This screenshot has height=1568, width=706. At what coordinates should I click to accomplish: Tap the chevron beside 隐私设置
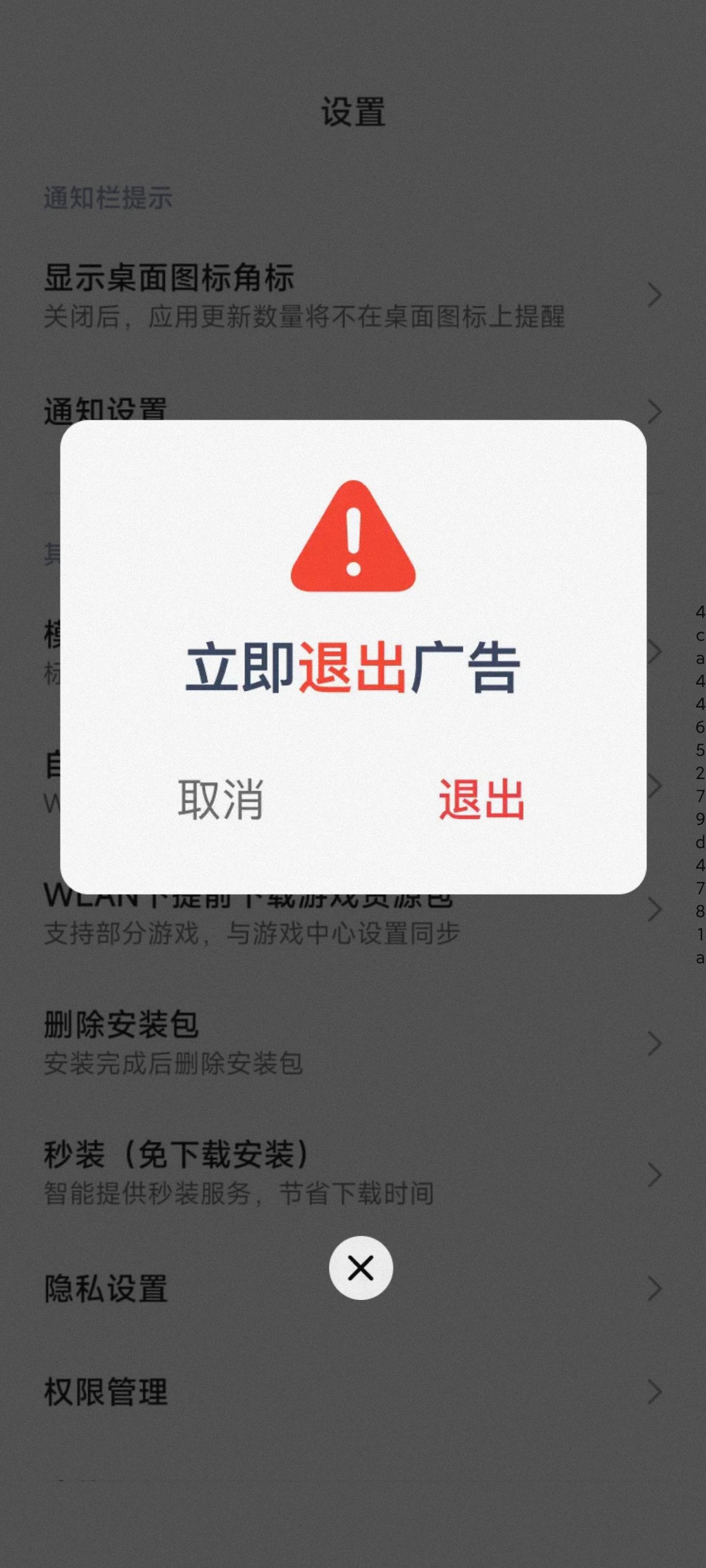tap(655, 1287)
